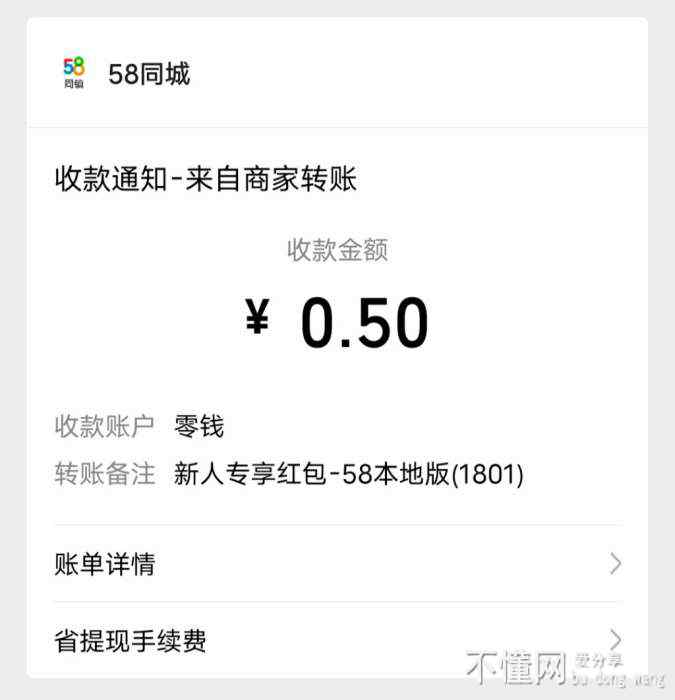
Task: Open the 省提现手续费 row
Action: point(337,640)
